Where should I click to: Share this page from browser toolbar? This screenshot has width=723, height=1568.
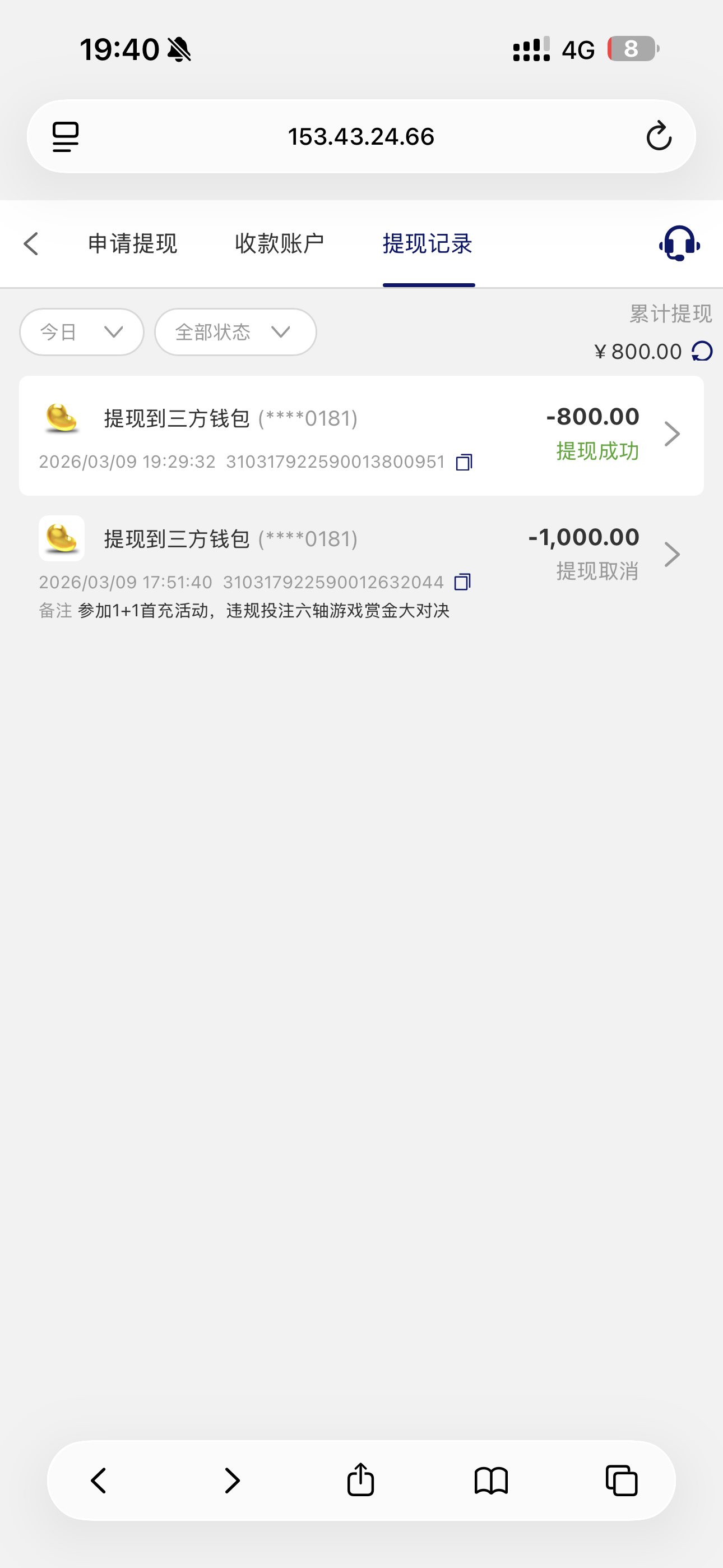click(360, 1481)
